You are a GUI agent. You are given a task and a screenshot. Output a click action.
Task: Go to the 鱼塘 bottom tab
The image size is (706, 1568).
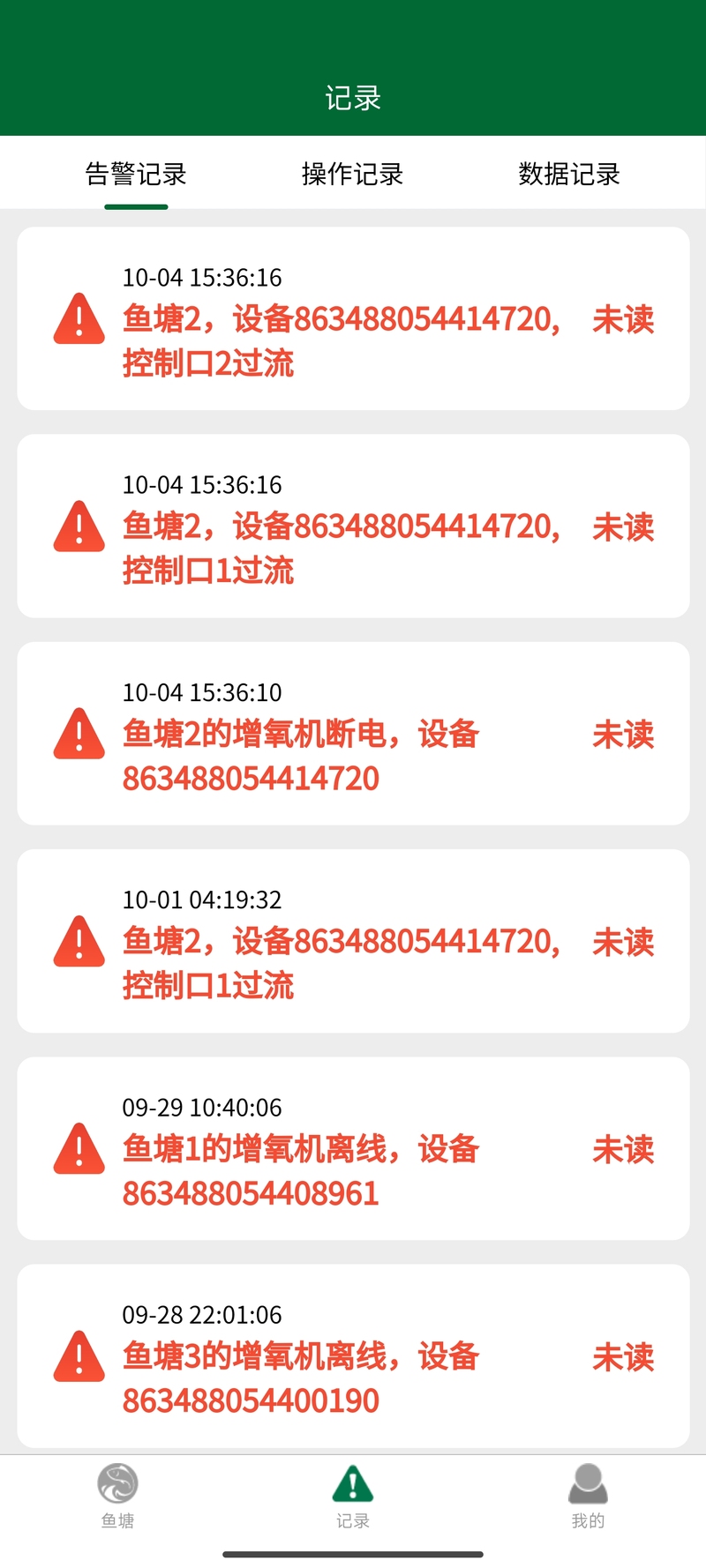[117, 1496]
